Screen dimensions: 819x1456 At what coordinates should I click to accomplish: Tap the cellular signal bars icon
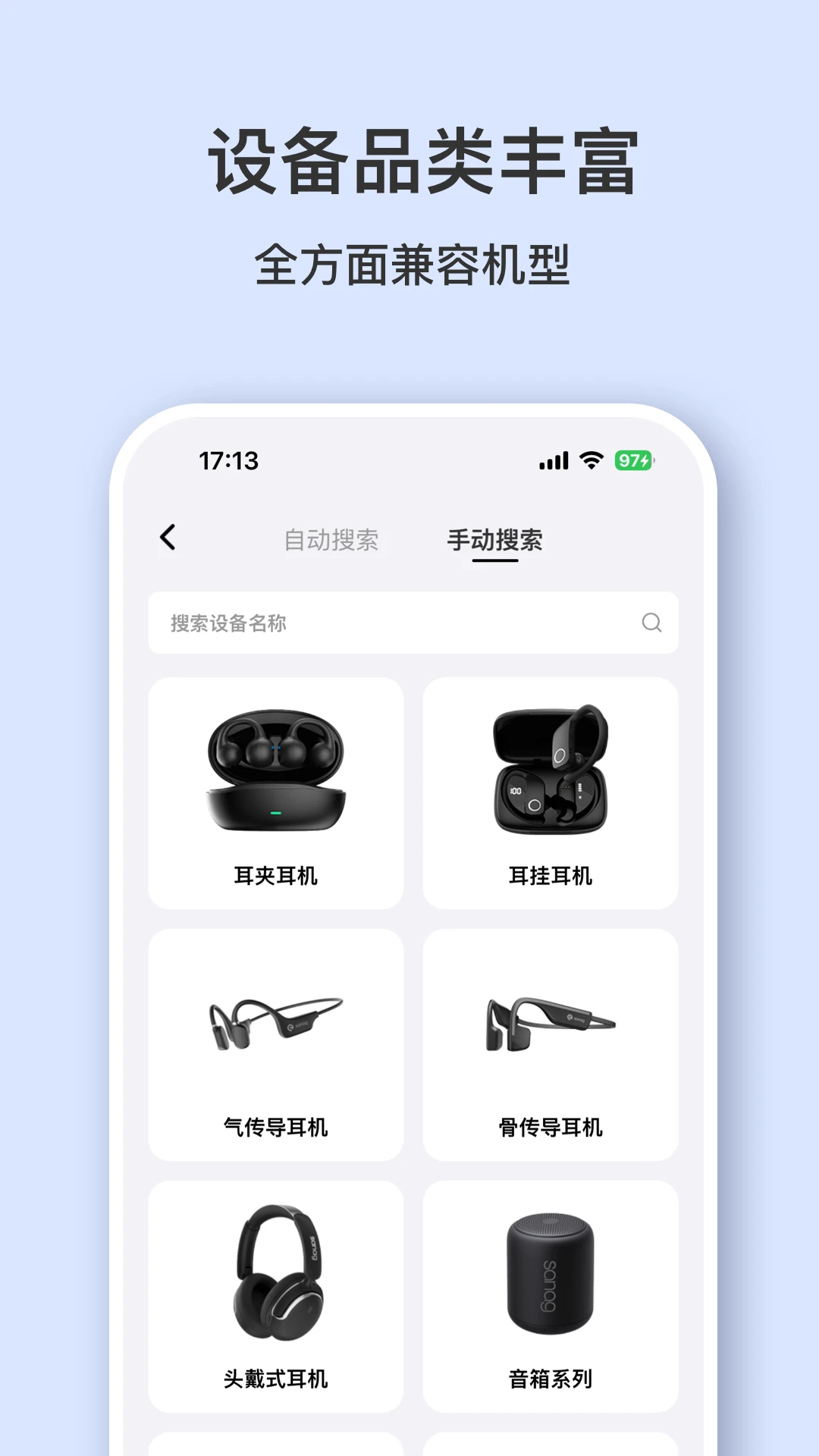tap(554, 458)
